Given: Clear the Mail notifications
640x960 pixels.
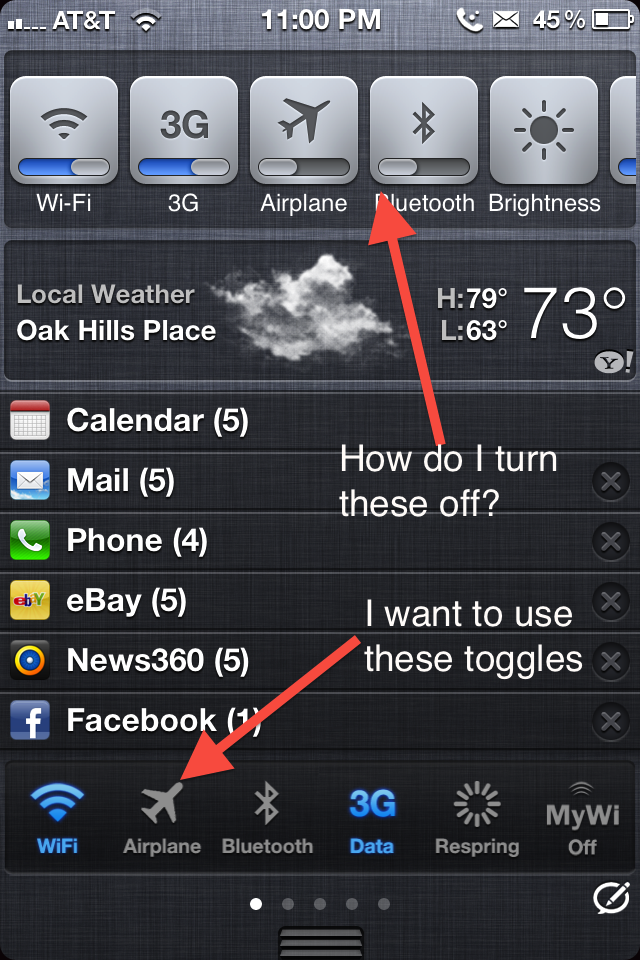Looking at the screenshot, I should pos(610,482).
